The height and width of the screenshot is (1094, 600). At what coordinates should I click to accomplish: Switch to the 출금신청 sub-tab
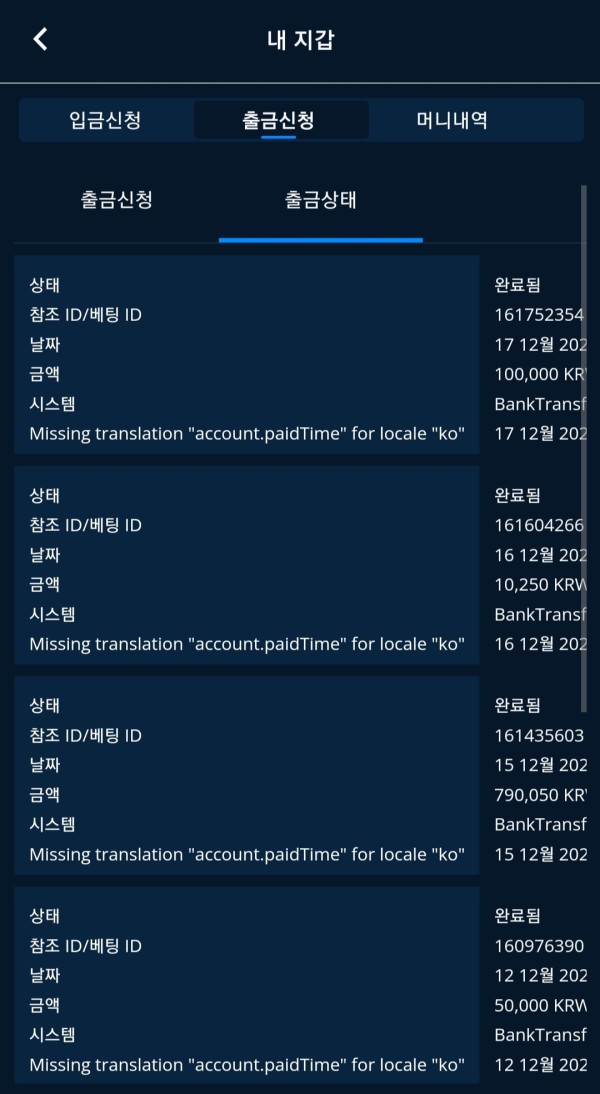click(x=117, y=200)
